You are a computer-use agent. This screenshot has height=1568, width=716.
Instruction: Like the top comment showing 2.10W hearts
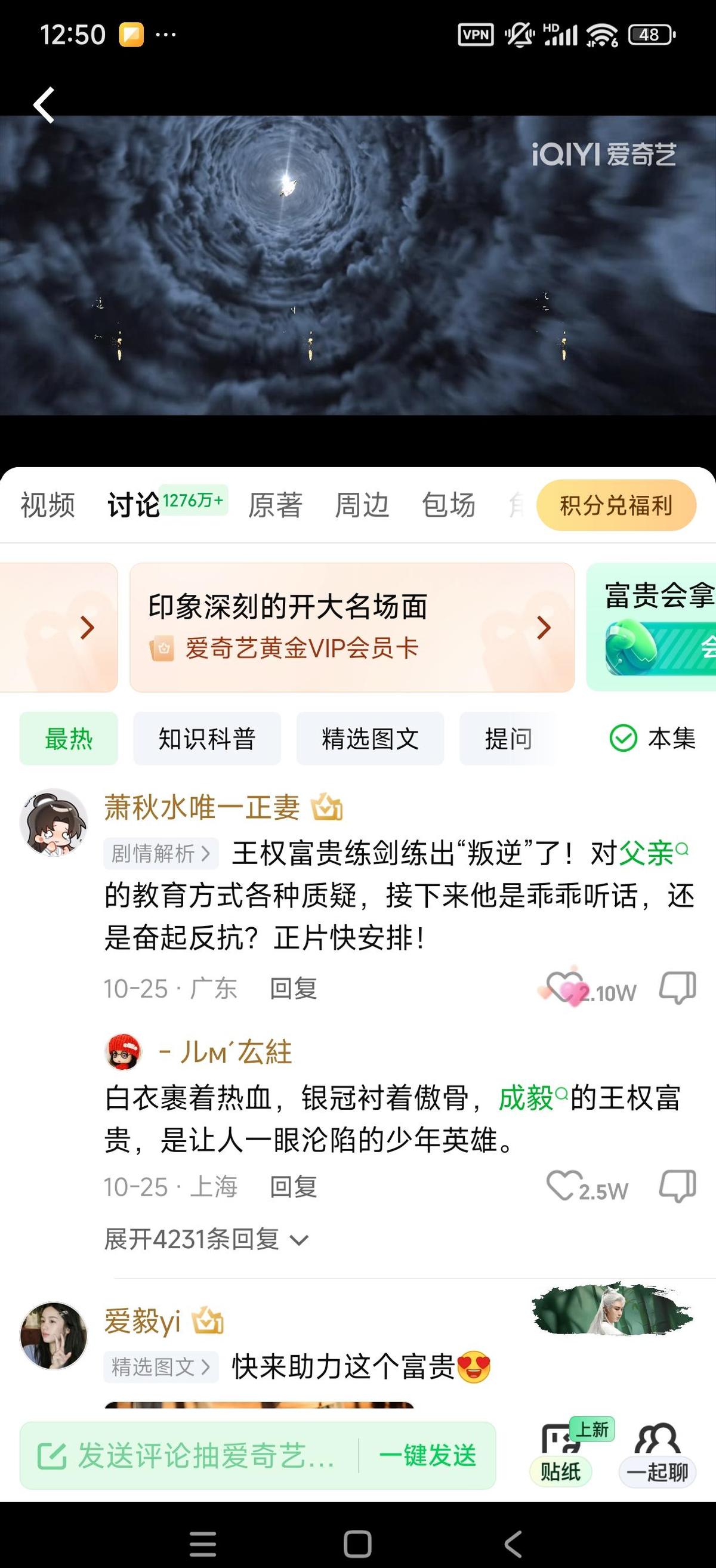pyautogui.click(x=564, y=989)
